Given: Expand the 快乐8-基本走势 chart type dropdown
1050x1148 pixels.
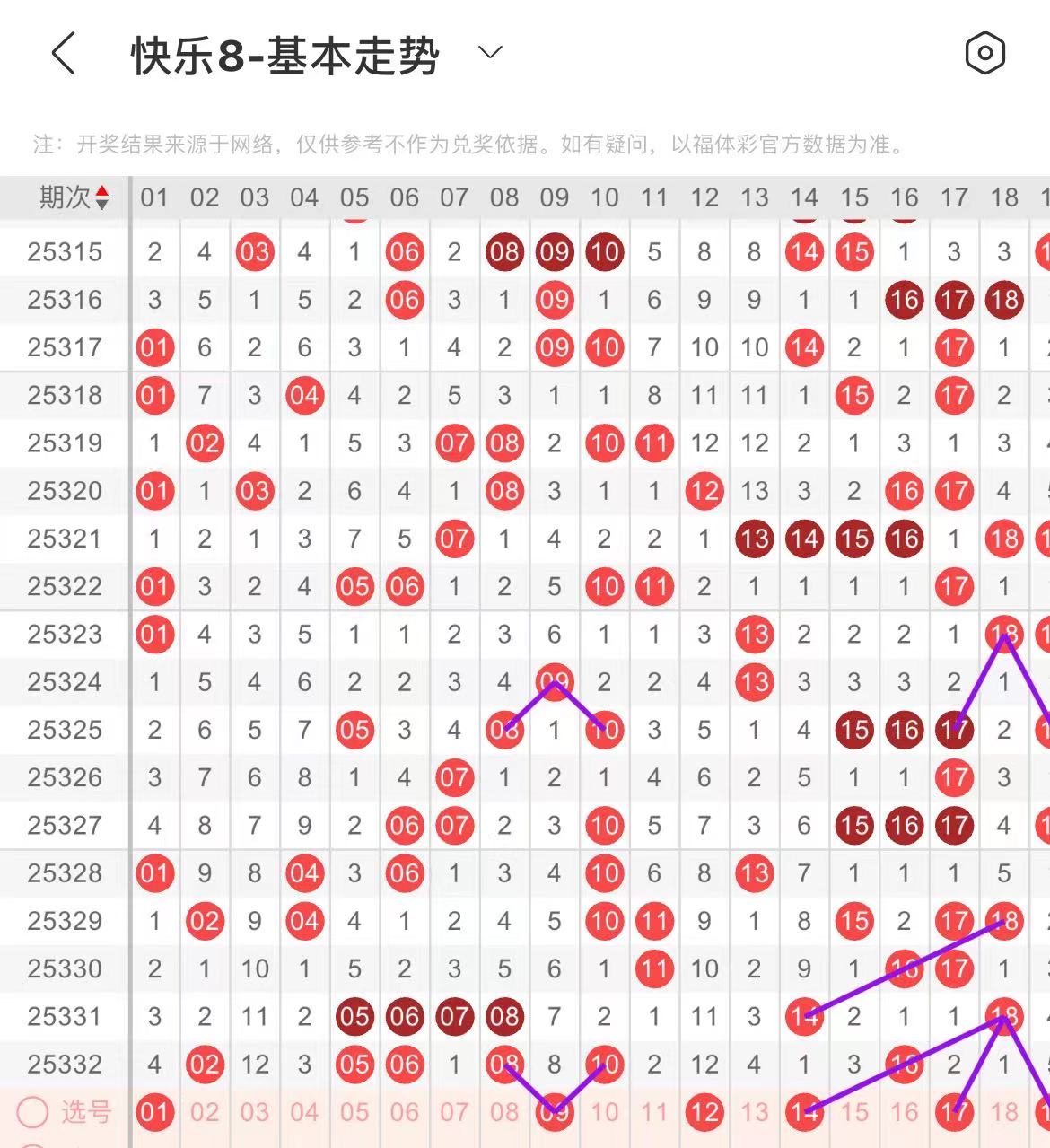Looking at the screenshot, I should [490, 52].
